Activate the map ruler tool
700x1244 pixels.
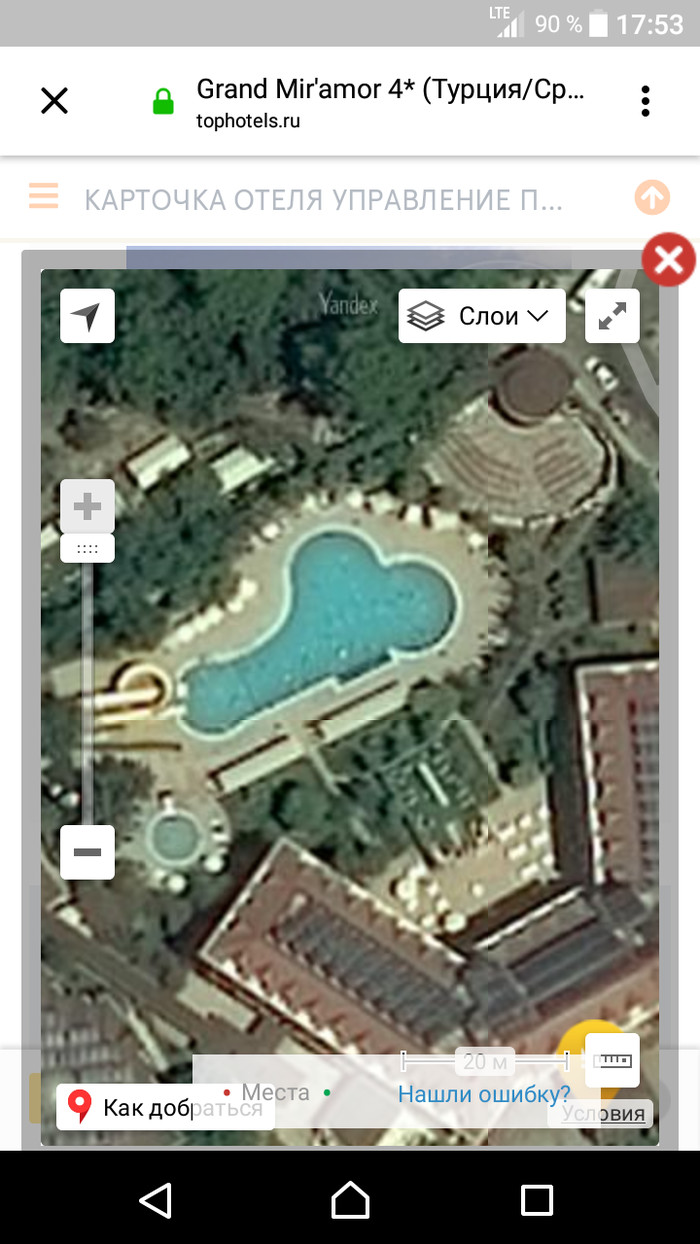(611, 1059)
